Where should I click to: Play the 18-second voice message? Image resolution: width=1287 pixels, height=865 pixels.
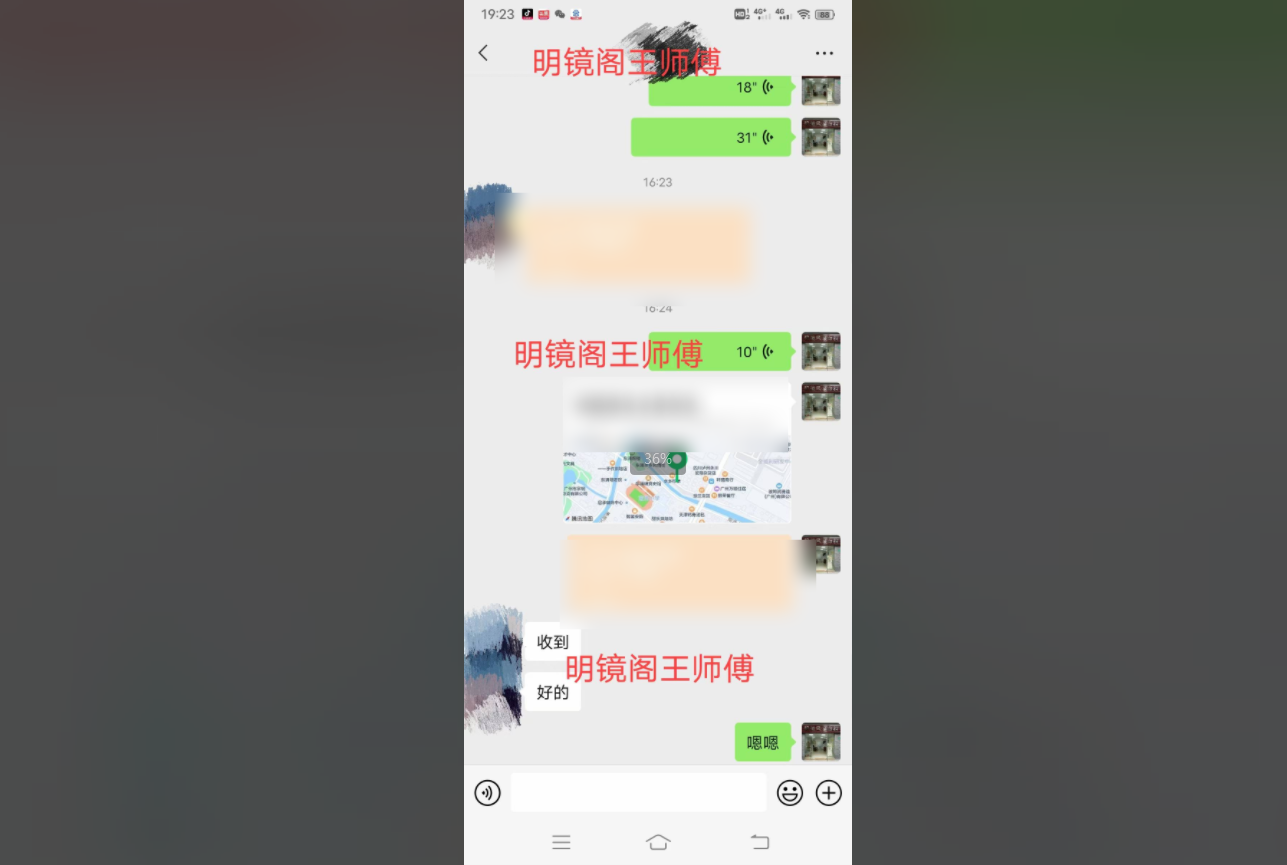coord(720,89)
